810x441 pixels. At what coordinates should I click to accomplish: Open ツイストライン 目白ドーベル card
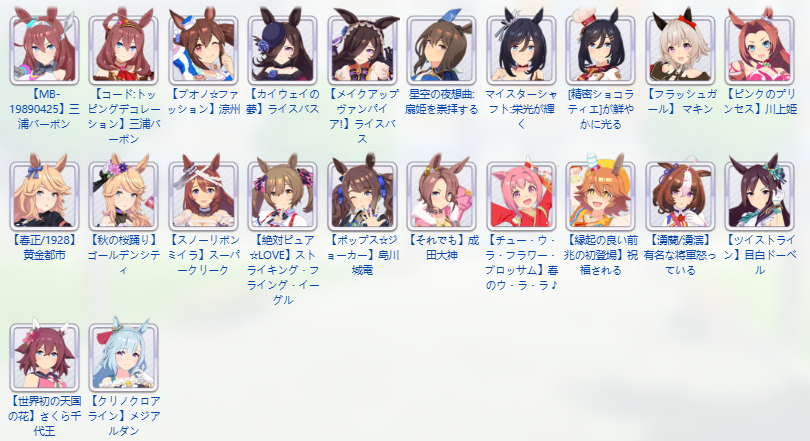pos(760,196)
